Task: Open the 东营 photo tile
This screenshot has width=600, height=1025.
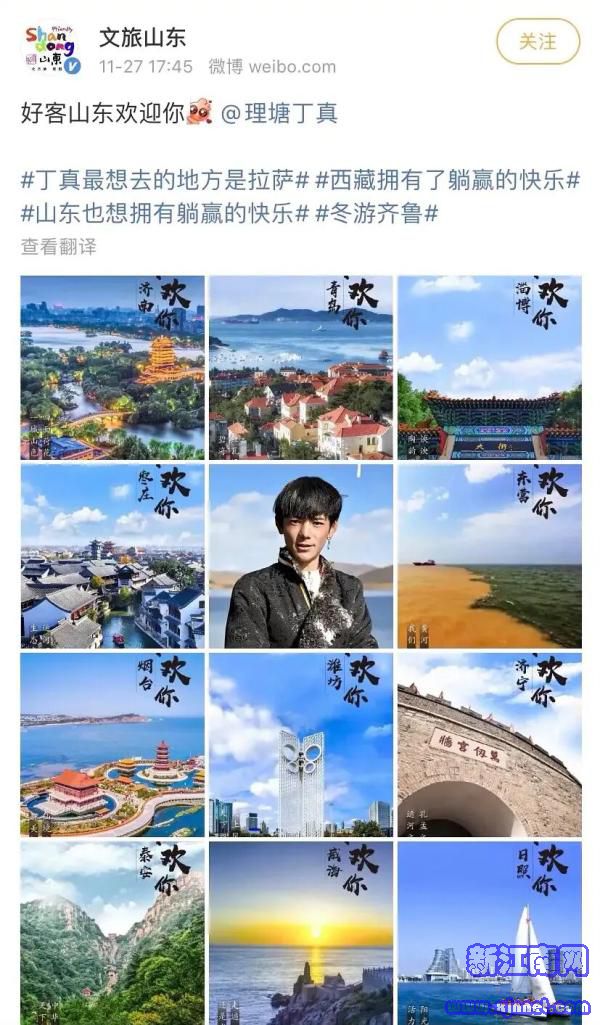Action: click(x=489, y=555)
